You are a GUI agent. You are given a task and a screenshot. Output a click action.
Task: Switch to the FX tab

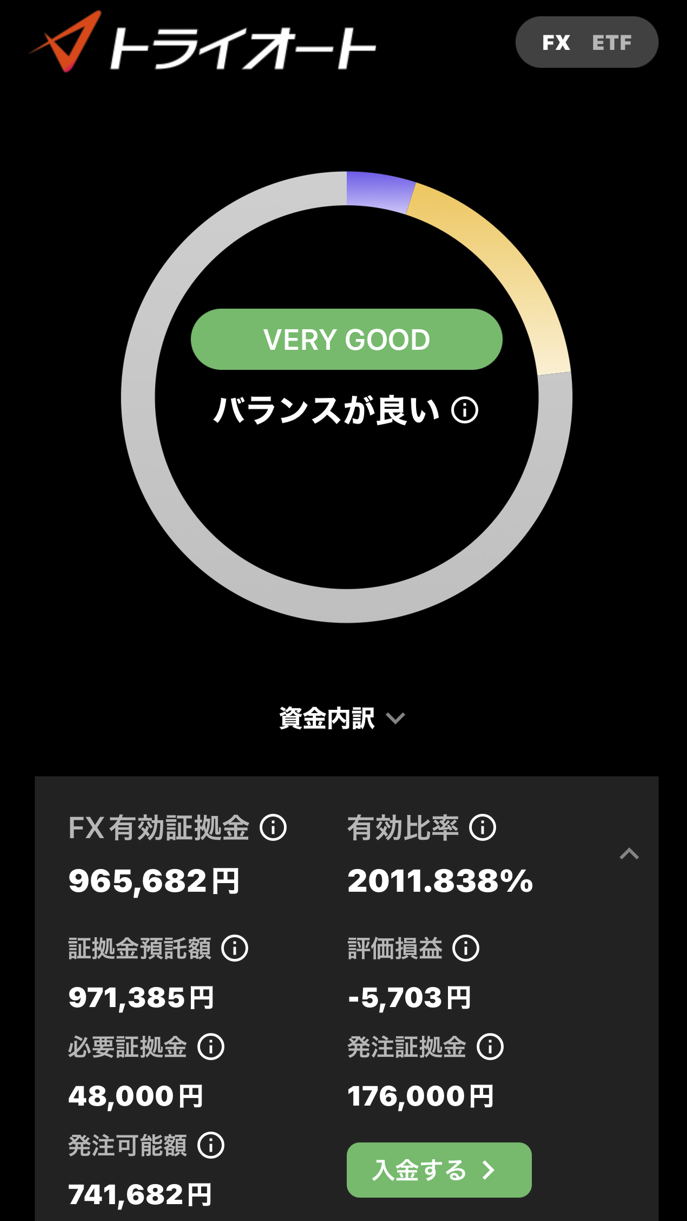pyautogui.click(x=556, y=43)
